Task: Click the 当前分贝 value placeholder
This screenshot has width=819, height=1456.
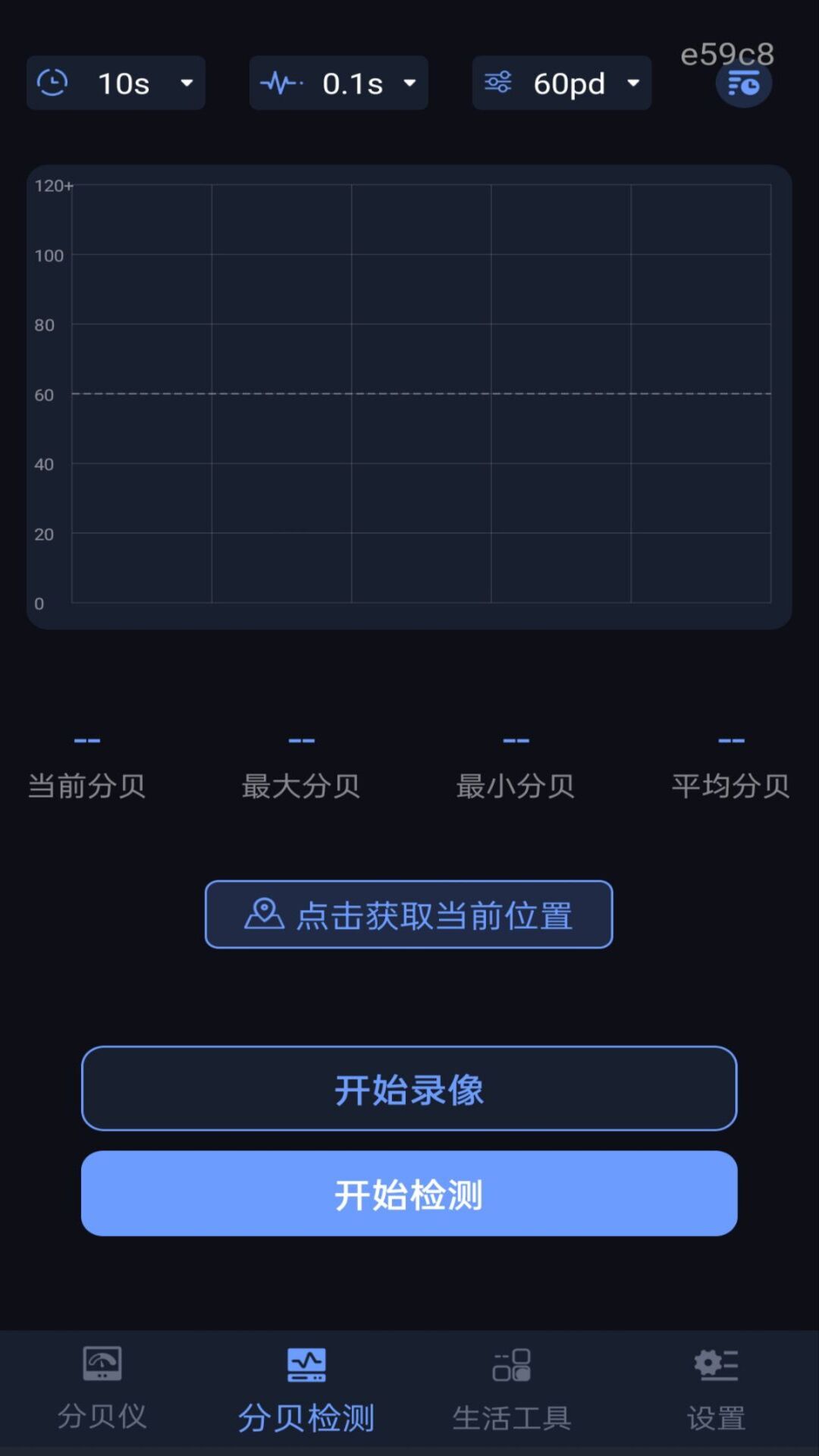Action: click(86, 739)
